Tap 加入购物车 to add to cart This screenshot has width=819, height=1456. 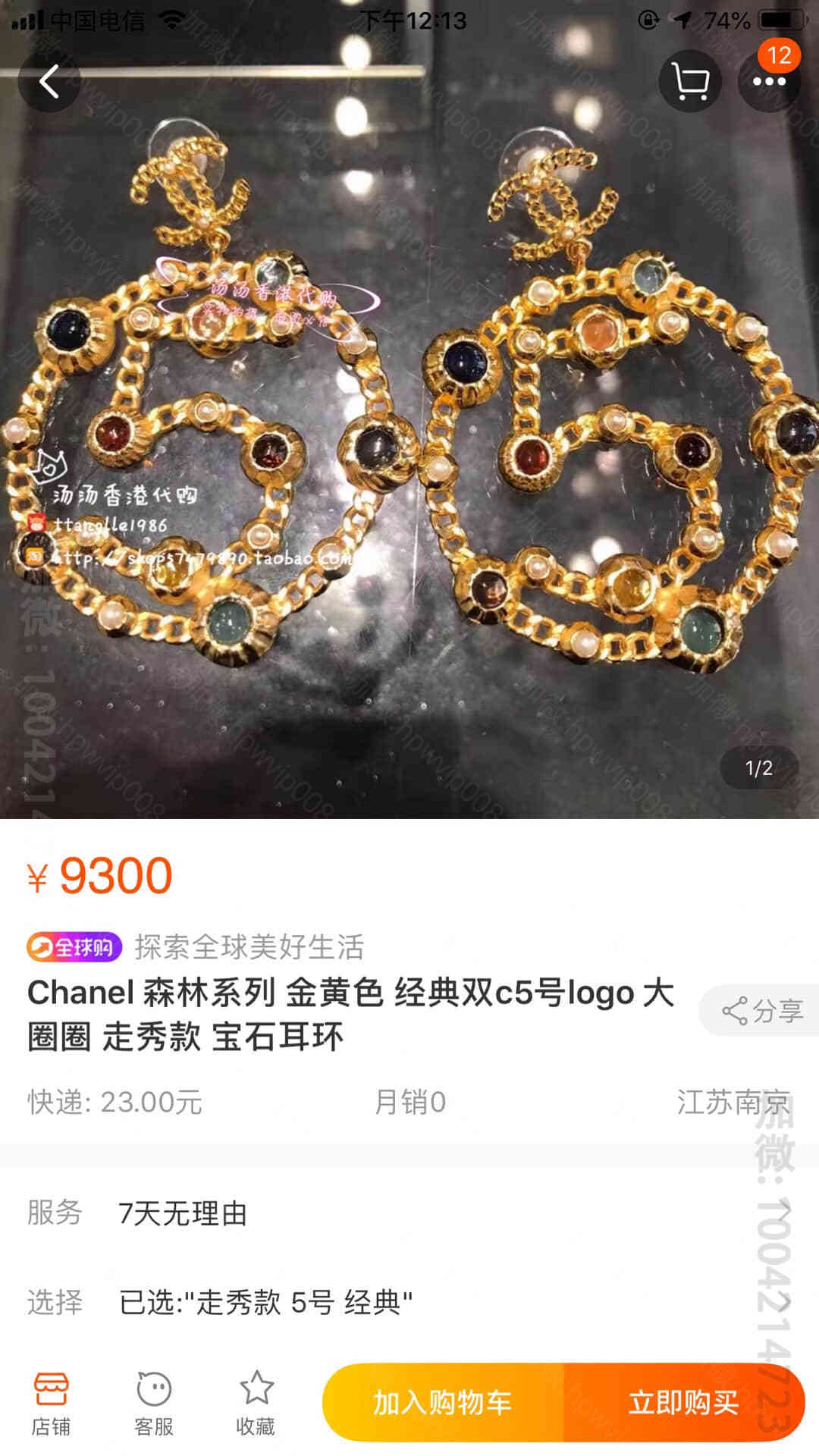443,1403
